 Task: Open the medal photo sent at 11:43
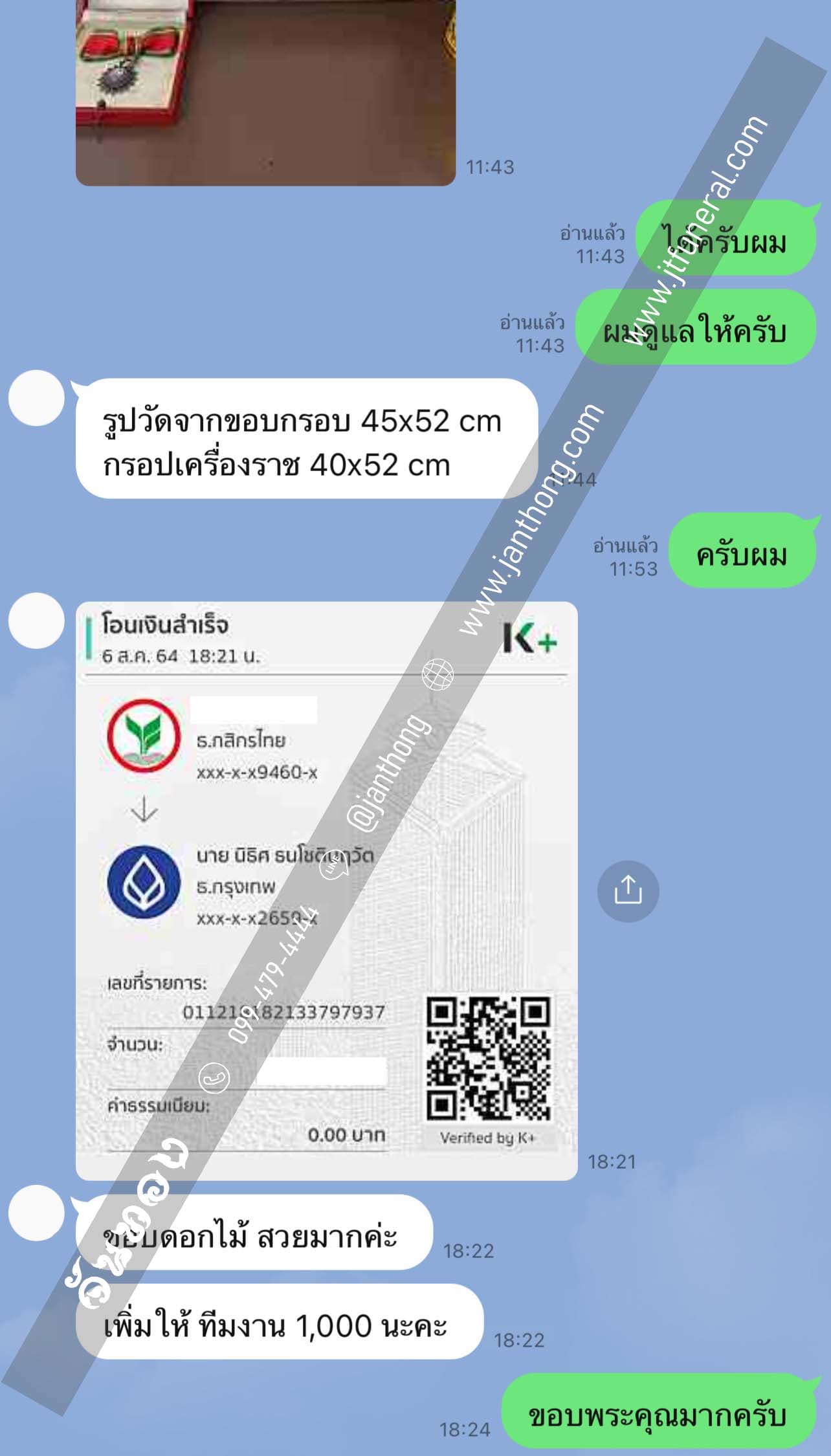[x=265, y=91]
